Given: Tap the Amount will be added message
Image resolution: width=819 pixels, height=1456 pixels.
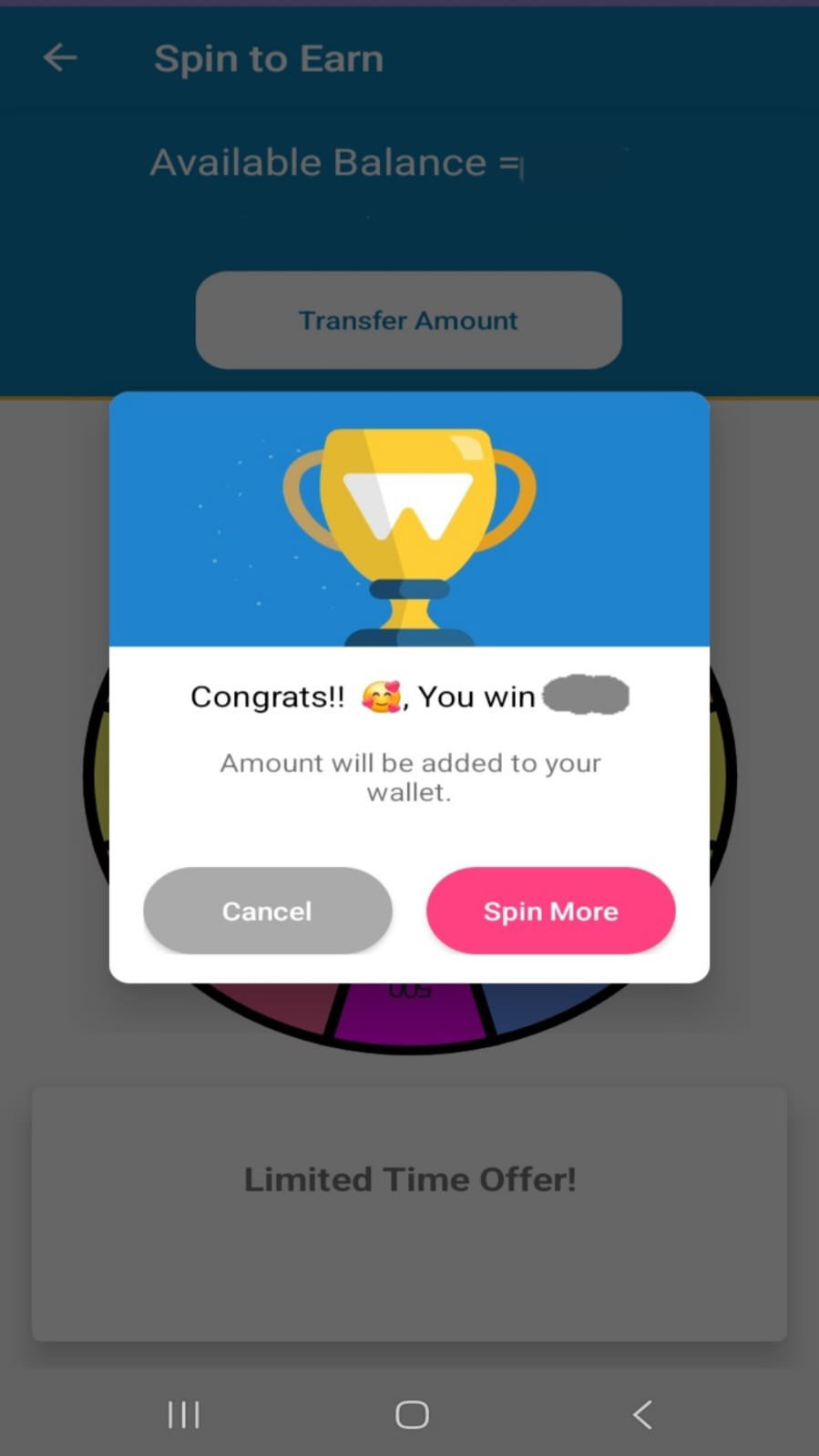Looking at the screenshot, I should click(x=409, y=777).
